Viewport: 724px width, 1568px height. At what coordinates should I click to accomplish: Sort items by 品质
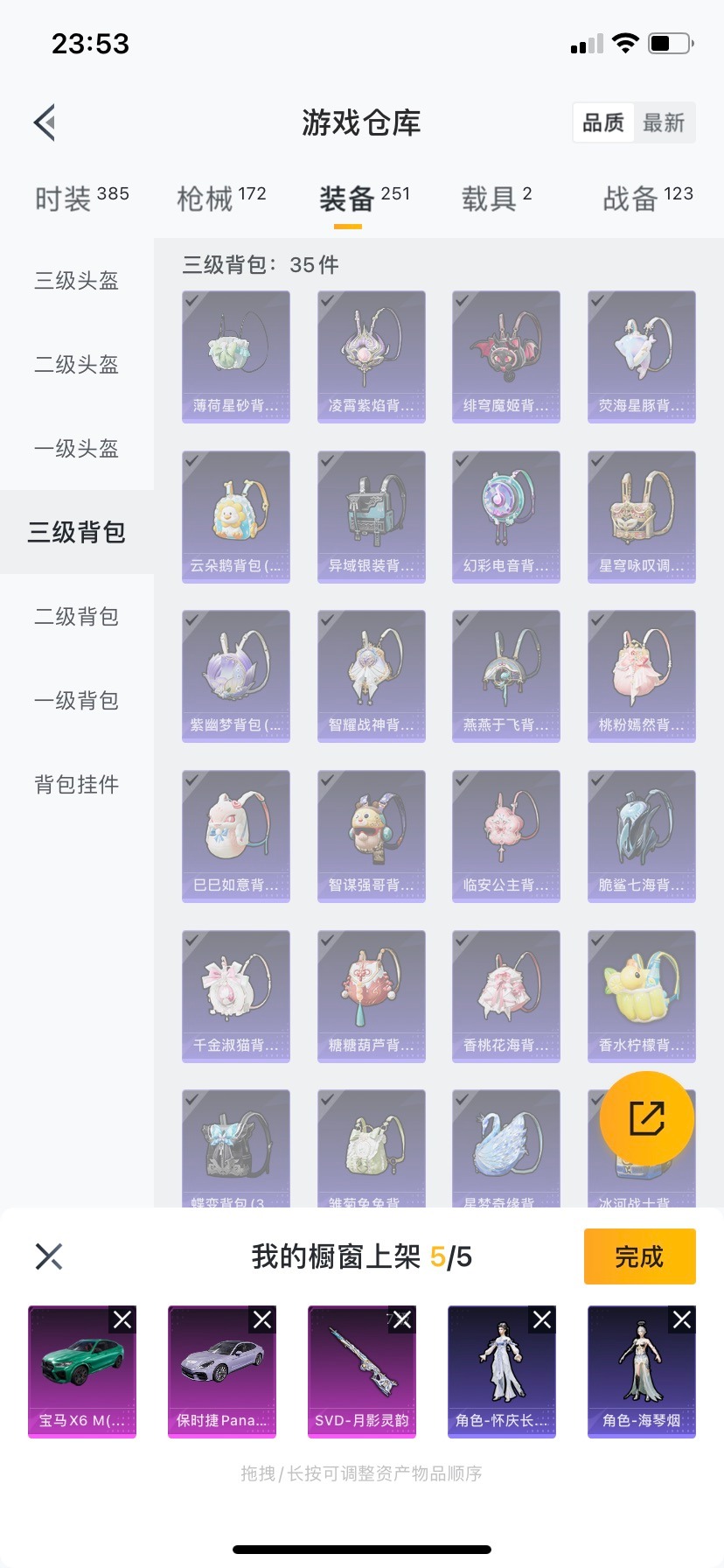click(x=602, y=122)
